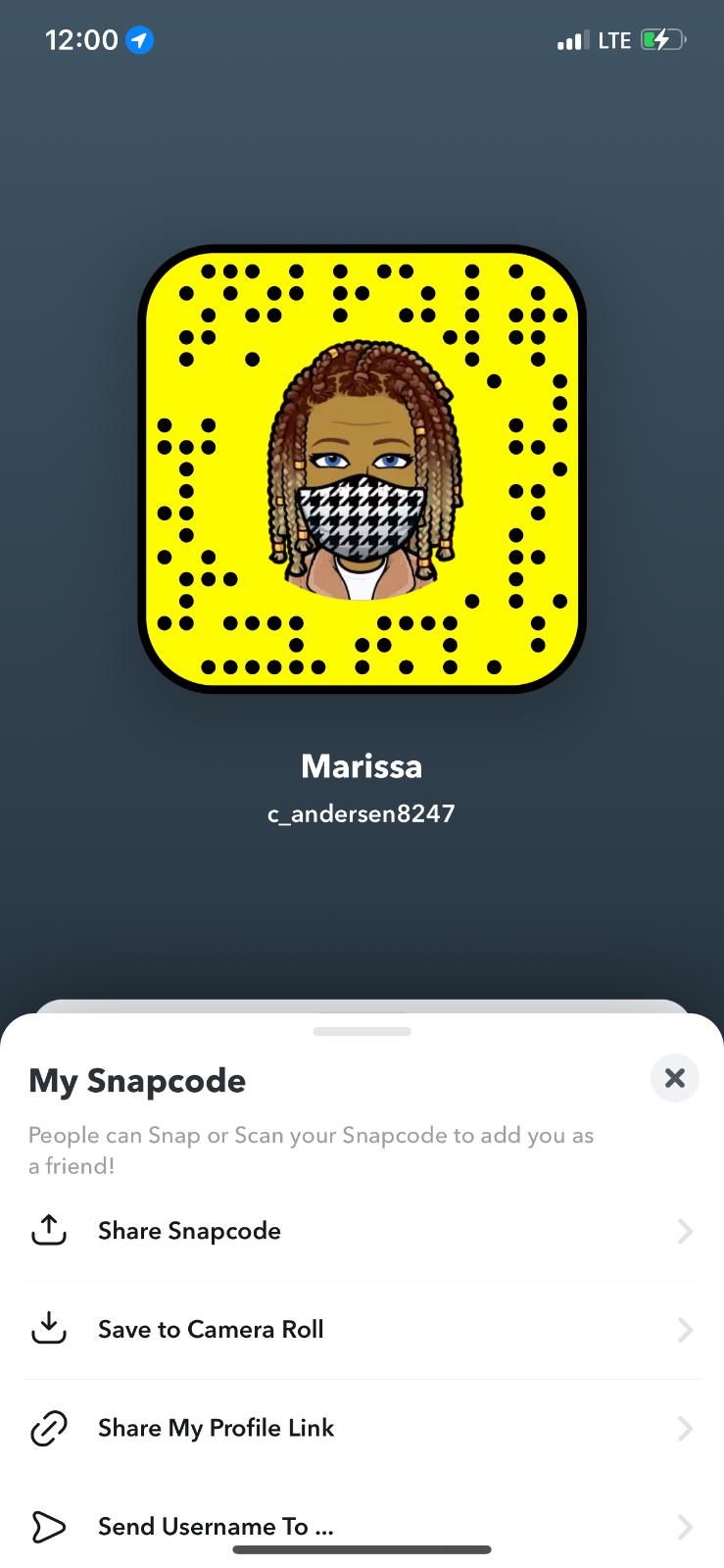Close the My Snapcode sheet
The image size is (724, 1568).
click(x=674, y=1078)
